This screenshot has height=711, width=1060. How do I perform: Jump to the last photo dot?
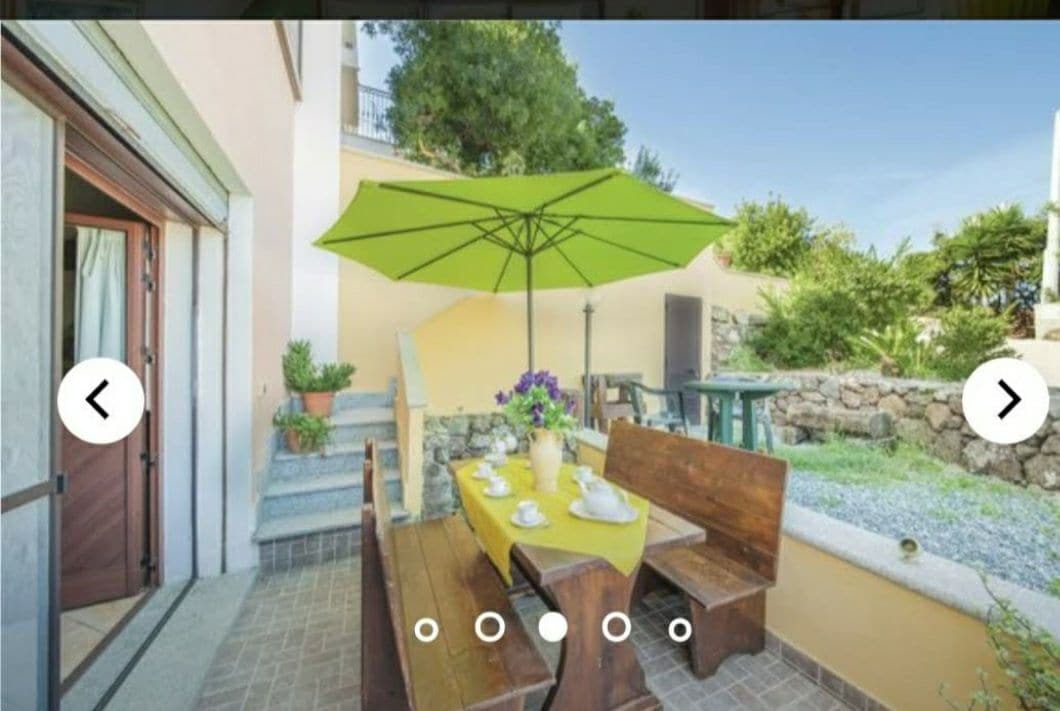pos(680,629)
